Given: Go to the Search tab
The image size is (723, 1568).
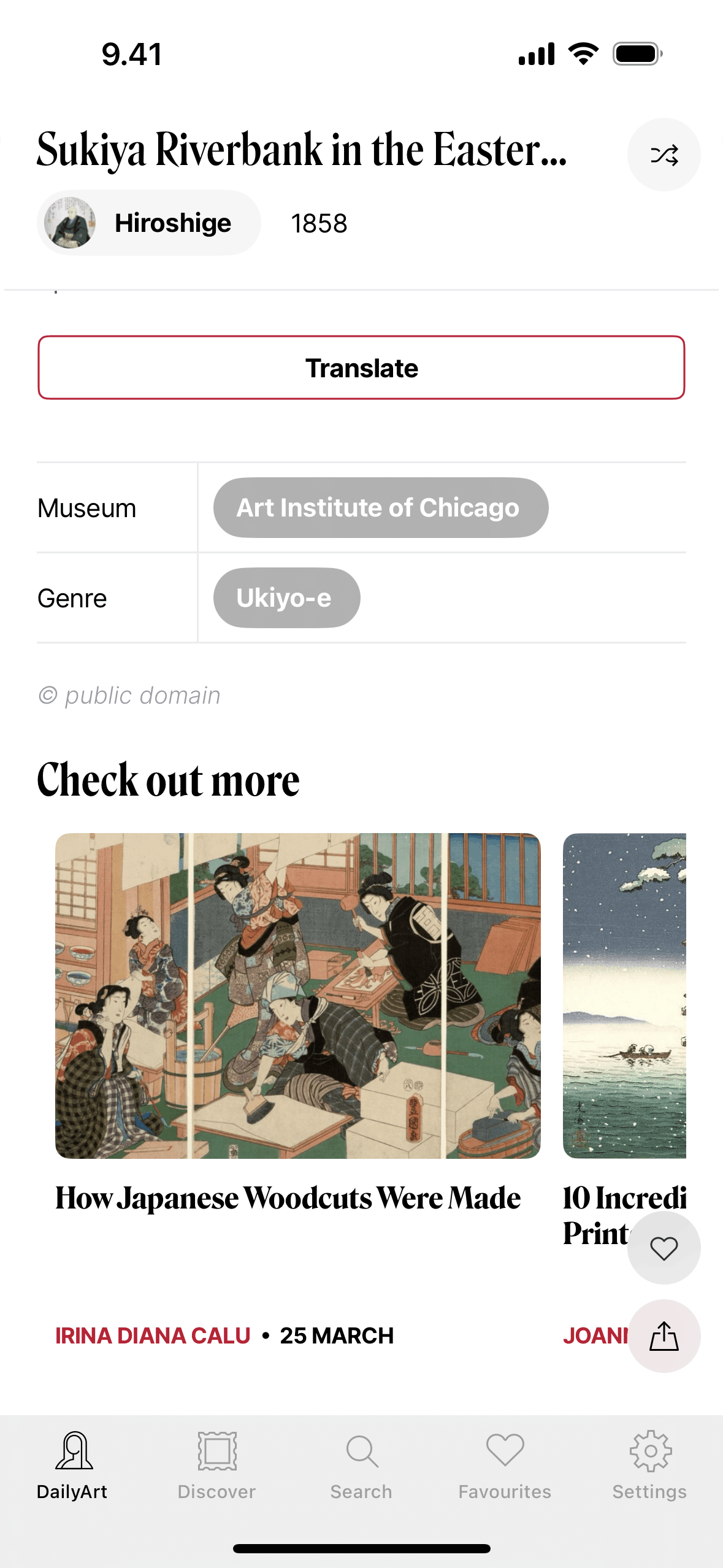Looking at the screenshot, I should 361,1466.
